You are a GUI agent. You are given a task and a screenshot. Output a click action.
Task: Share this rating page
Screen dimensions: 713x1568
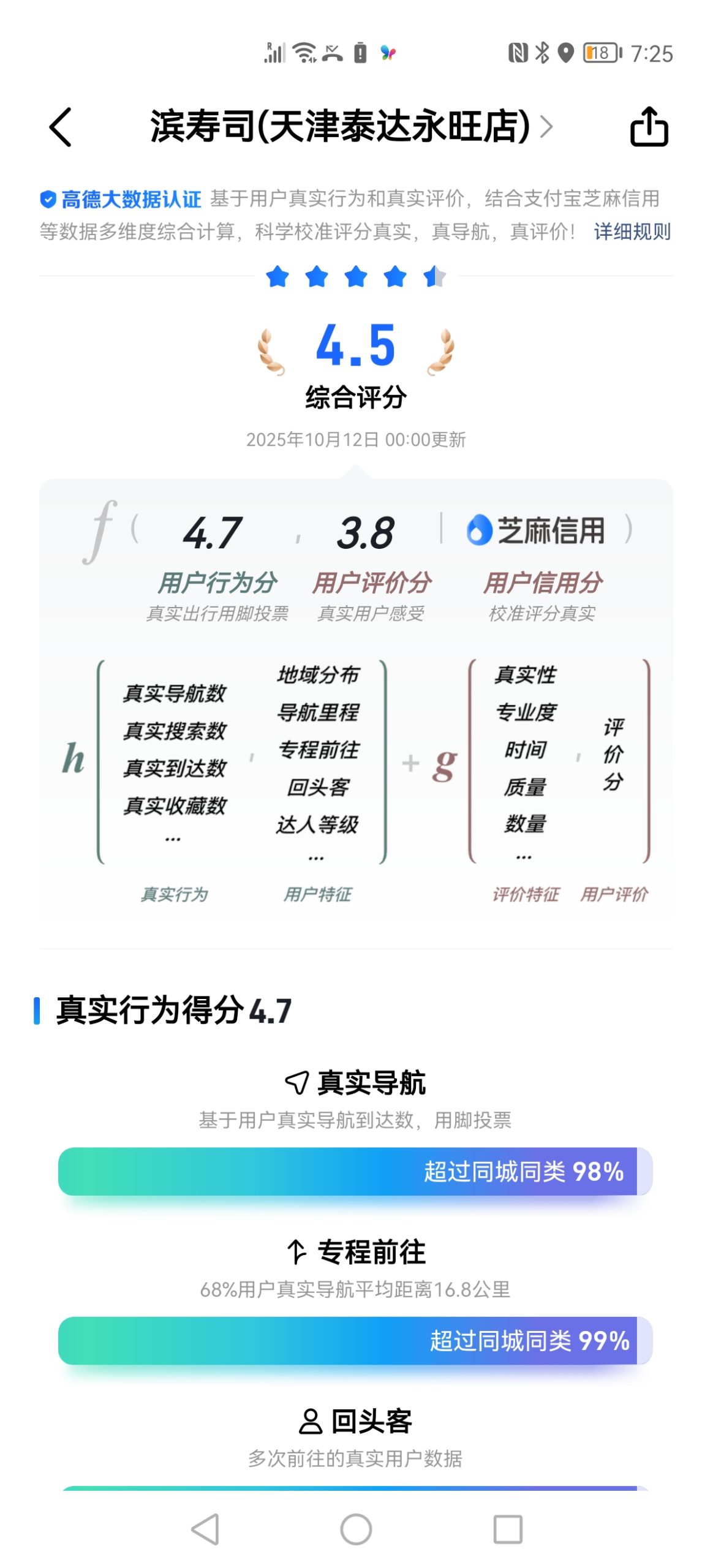(x=649, y=127)
